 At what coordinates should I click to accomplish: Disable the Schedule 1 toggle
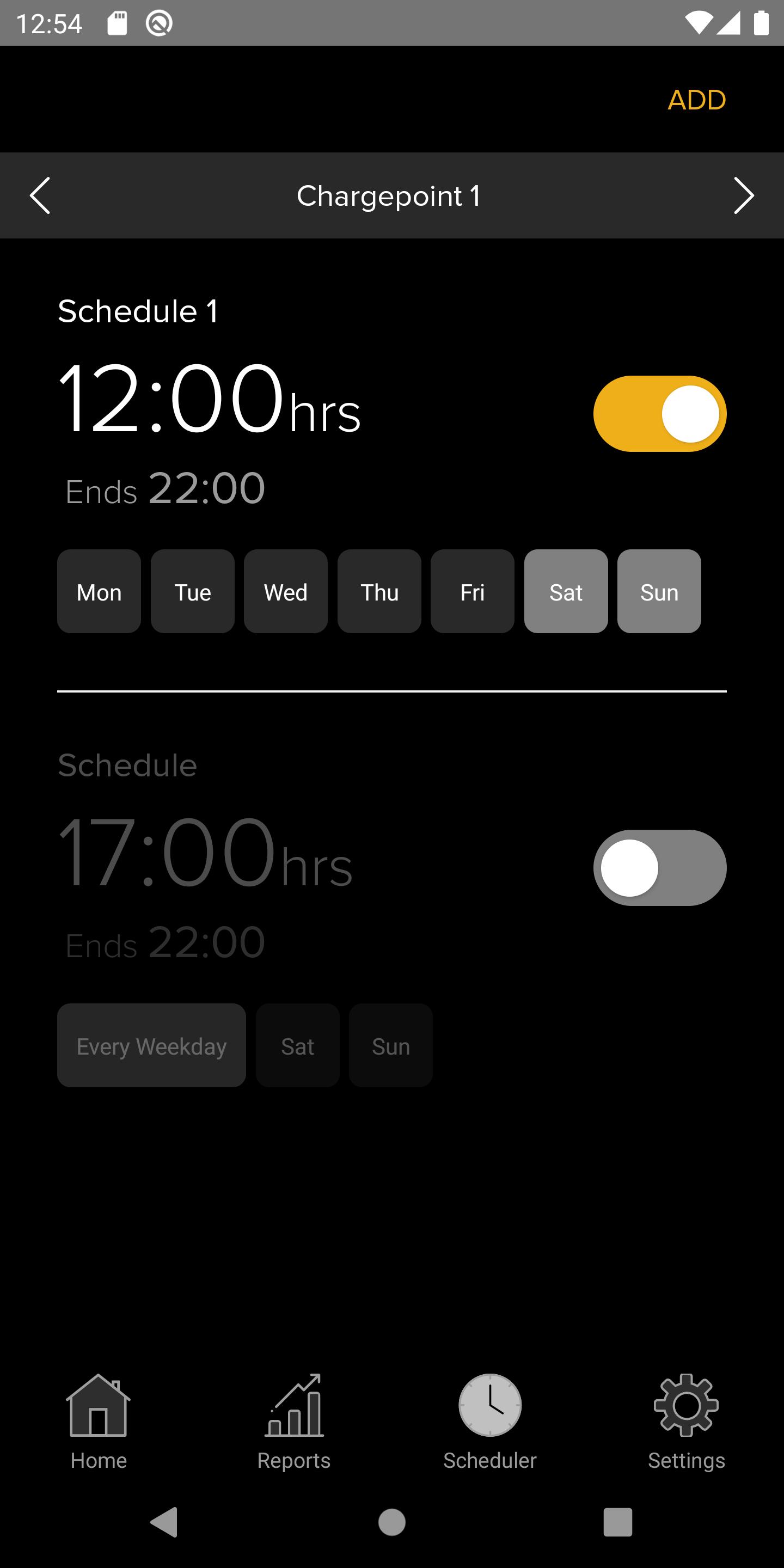click(660, 414)
